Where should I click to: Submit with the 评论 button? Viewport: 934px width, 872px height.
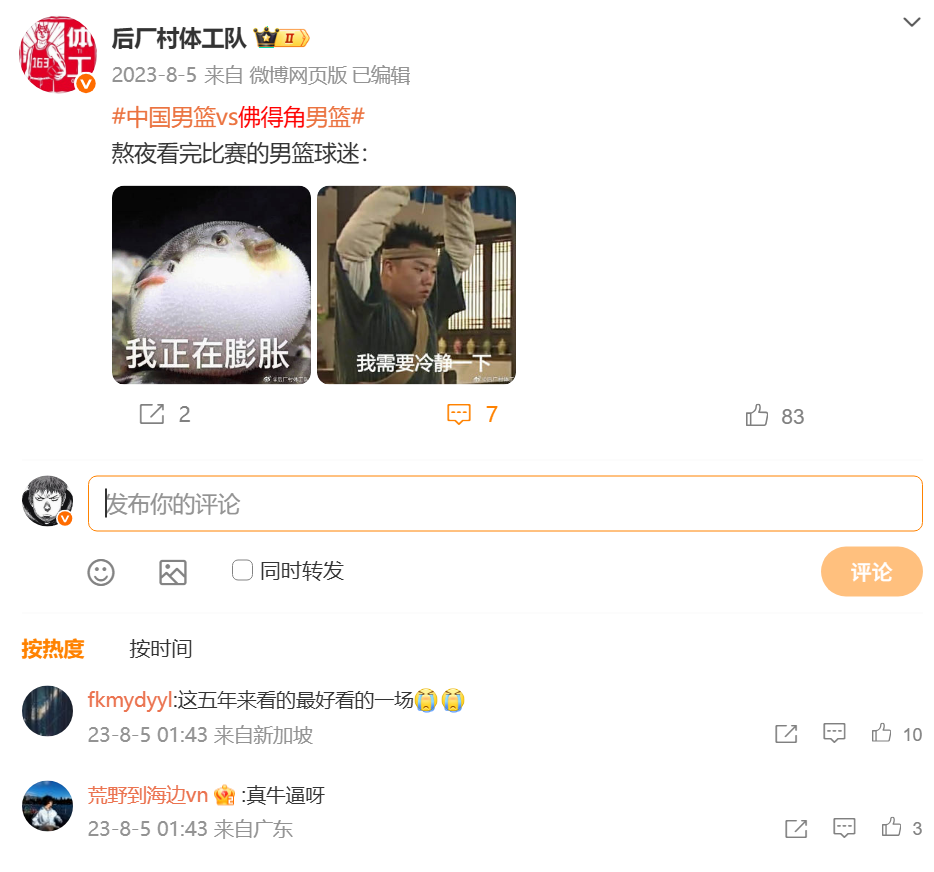tap(871, 572)
